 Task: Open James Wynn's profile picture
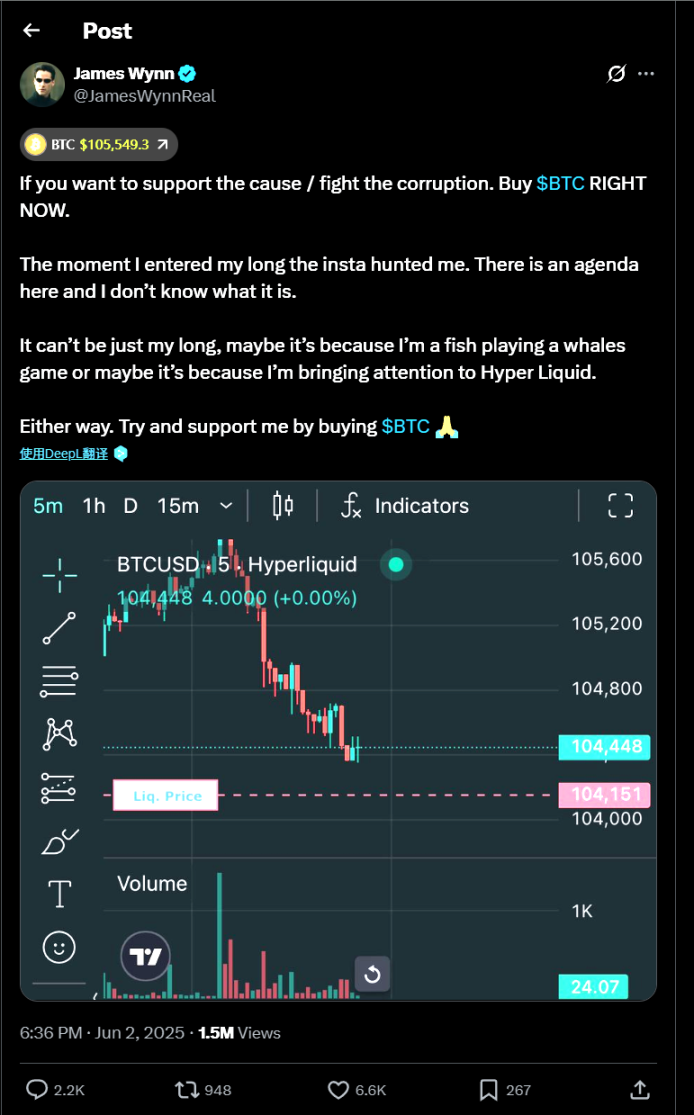coord(42,84)
